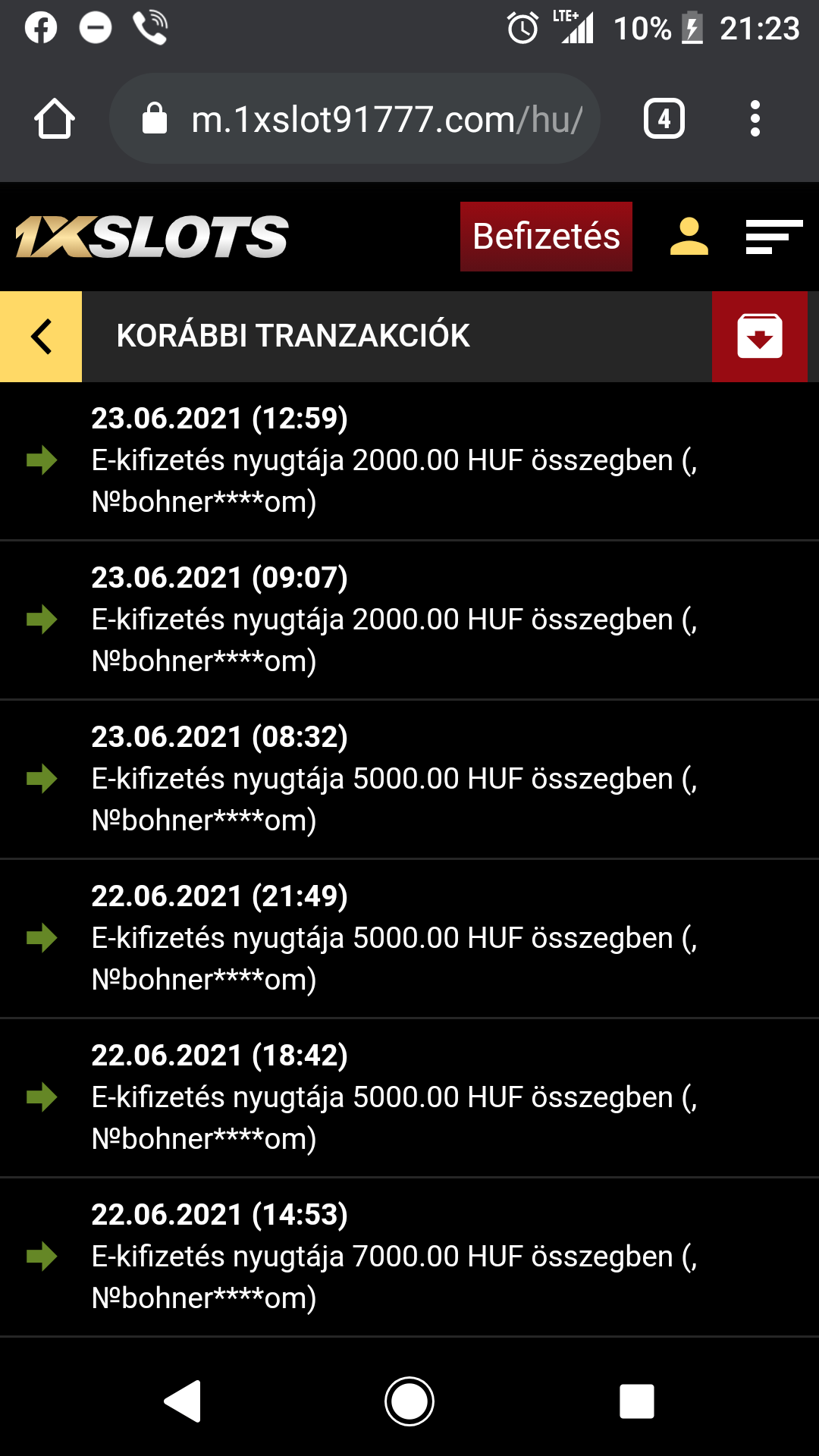Go to the browser home page
The width and height of the screenshot is (819, 1456).
click(x=55, y=118)
